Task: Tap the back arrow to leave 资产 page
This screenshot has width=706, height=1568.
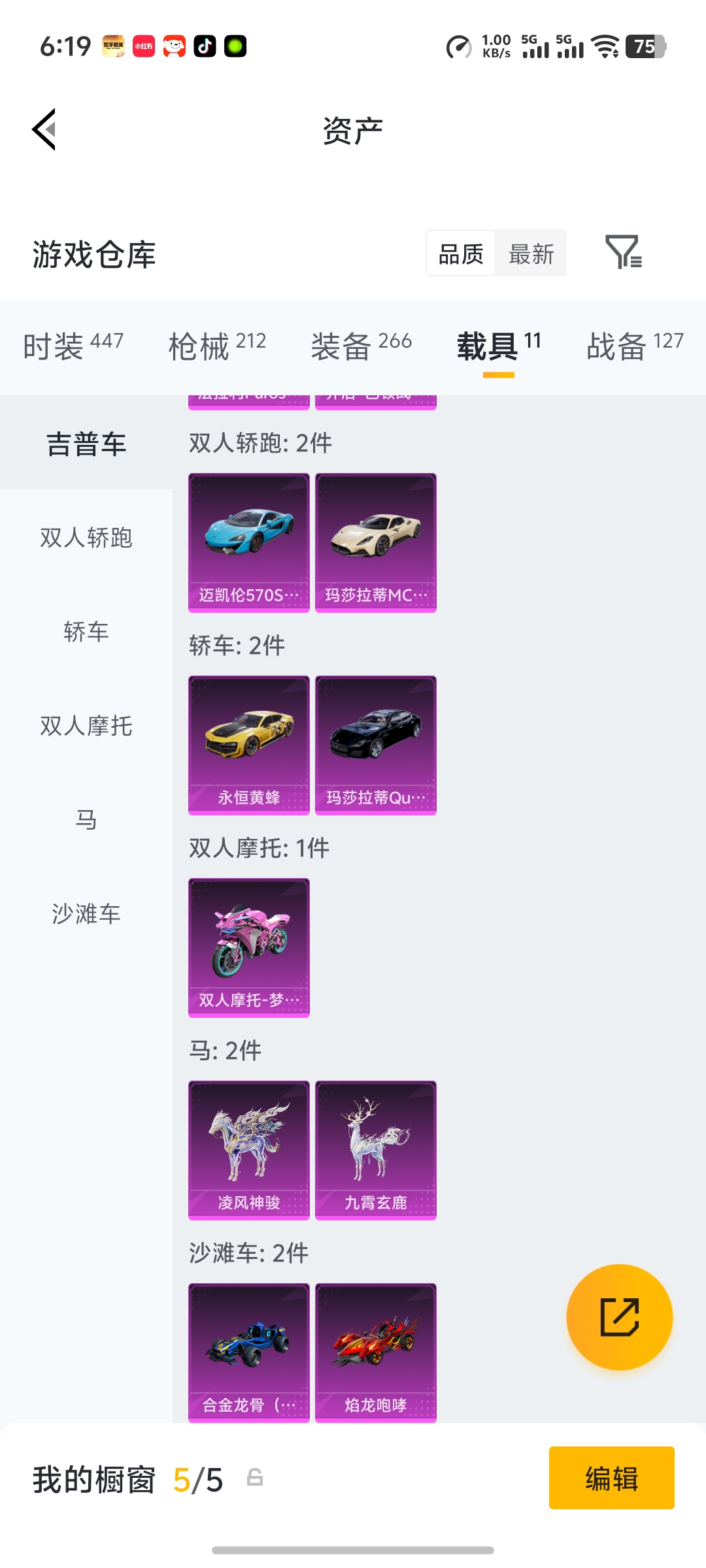Action: point(43,129)
